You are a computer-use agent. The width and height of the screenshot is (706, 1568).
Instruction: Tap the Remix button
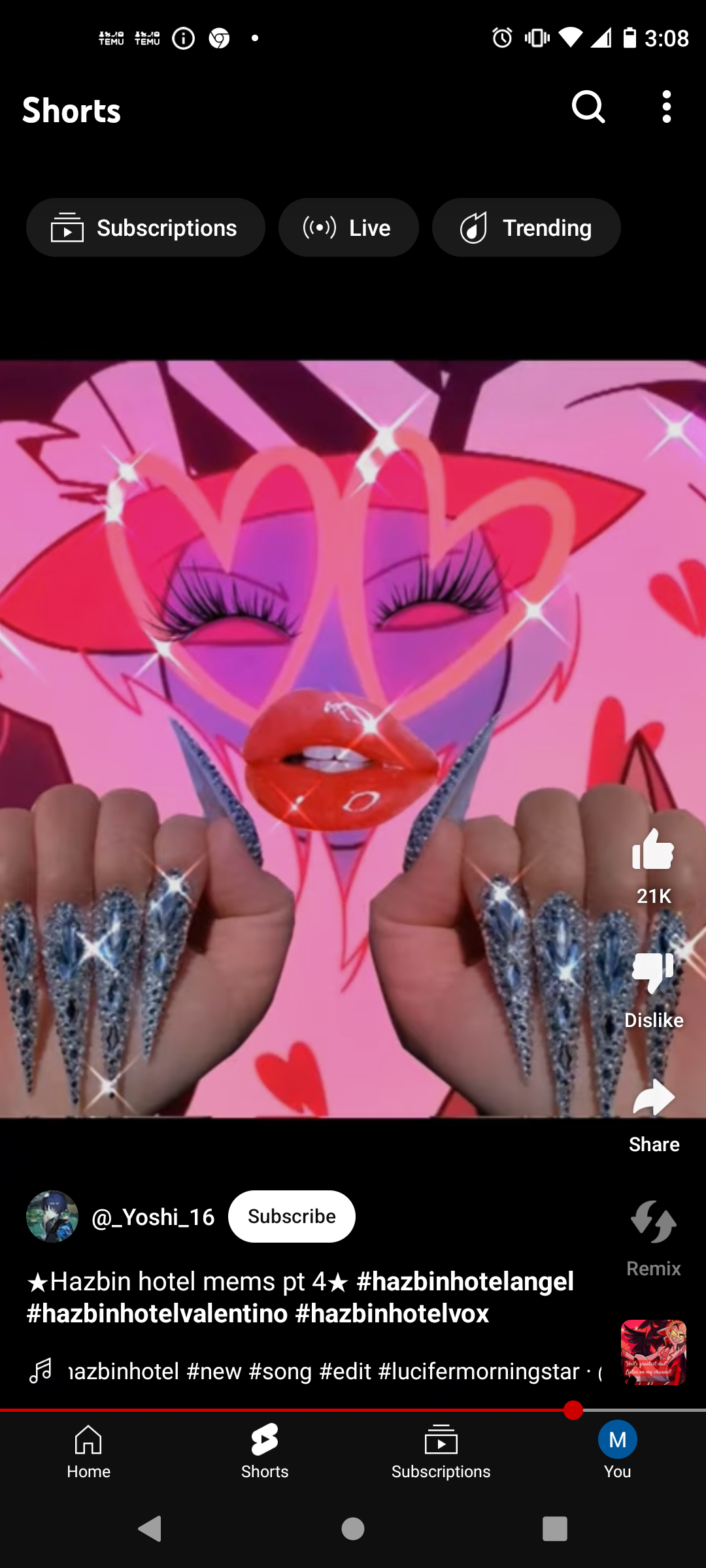tap(653, 1222)
